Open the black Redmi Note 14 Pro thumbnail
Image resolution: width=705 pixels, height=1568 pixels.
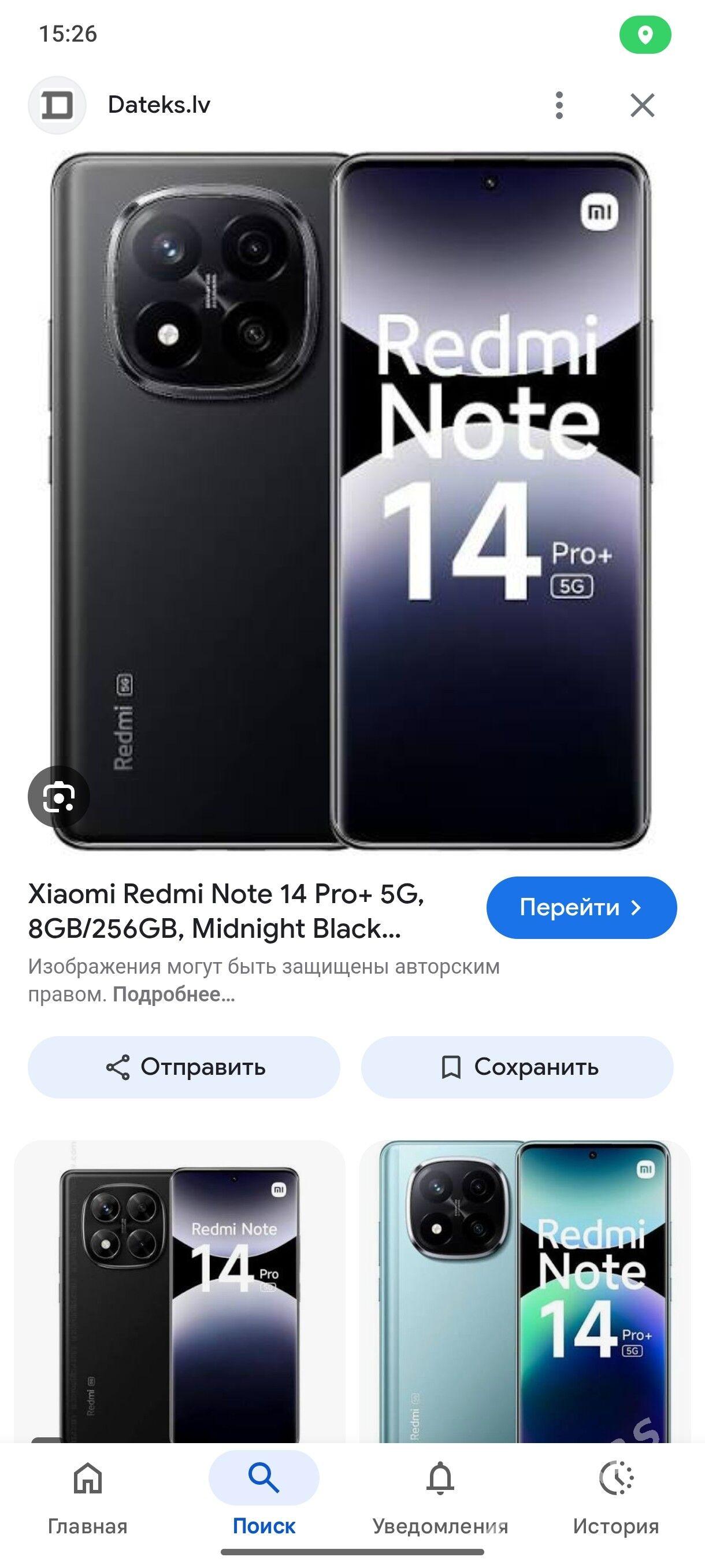click(x=180, y=1293)
